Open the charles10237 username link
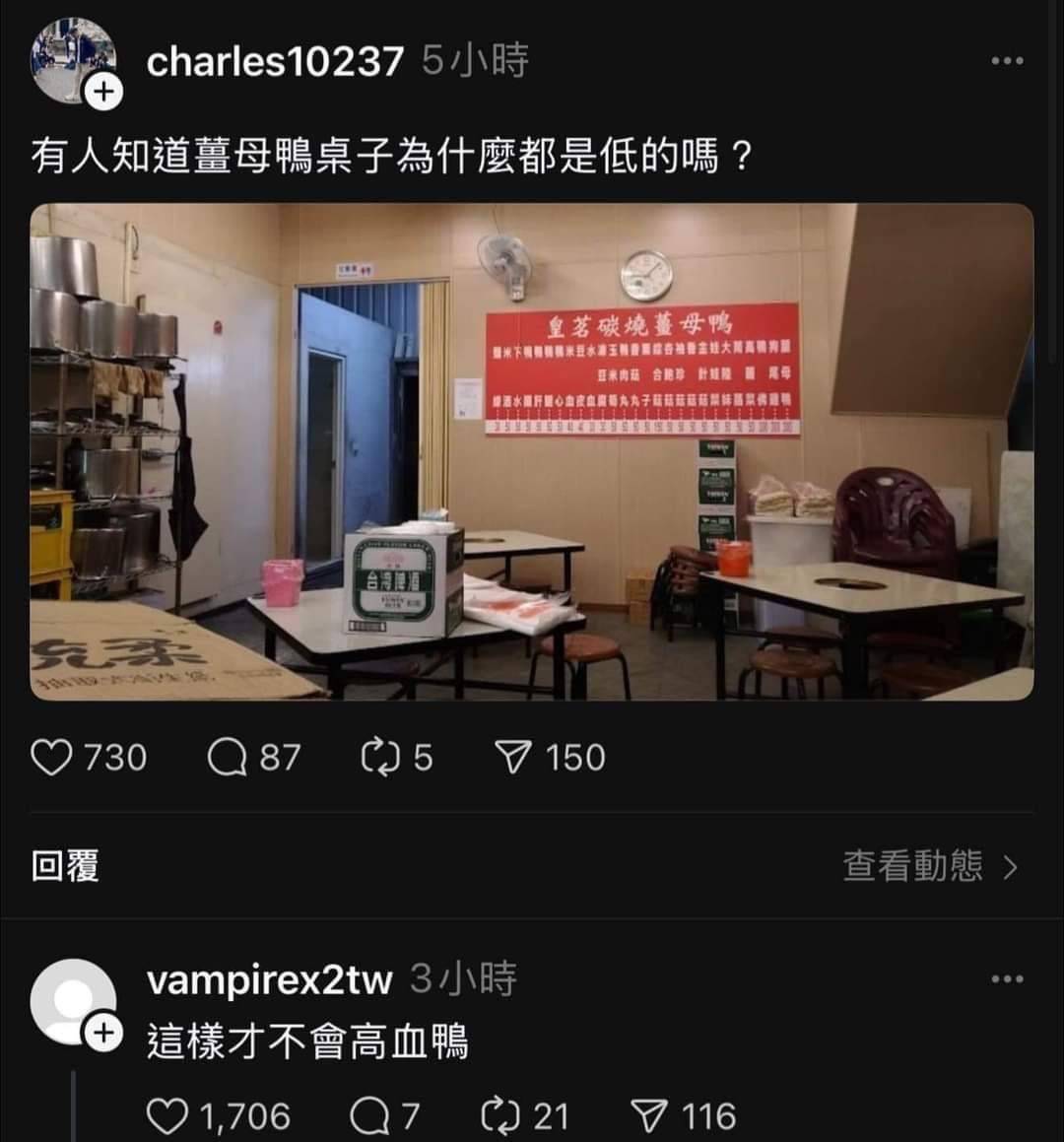Screen dimensions: 1064x1142 [274, 62]
